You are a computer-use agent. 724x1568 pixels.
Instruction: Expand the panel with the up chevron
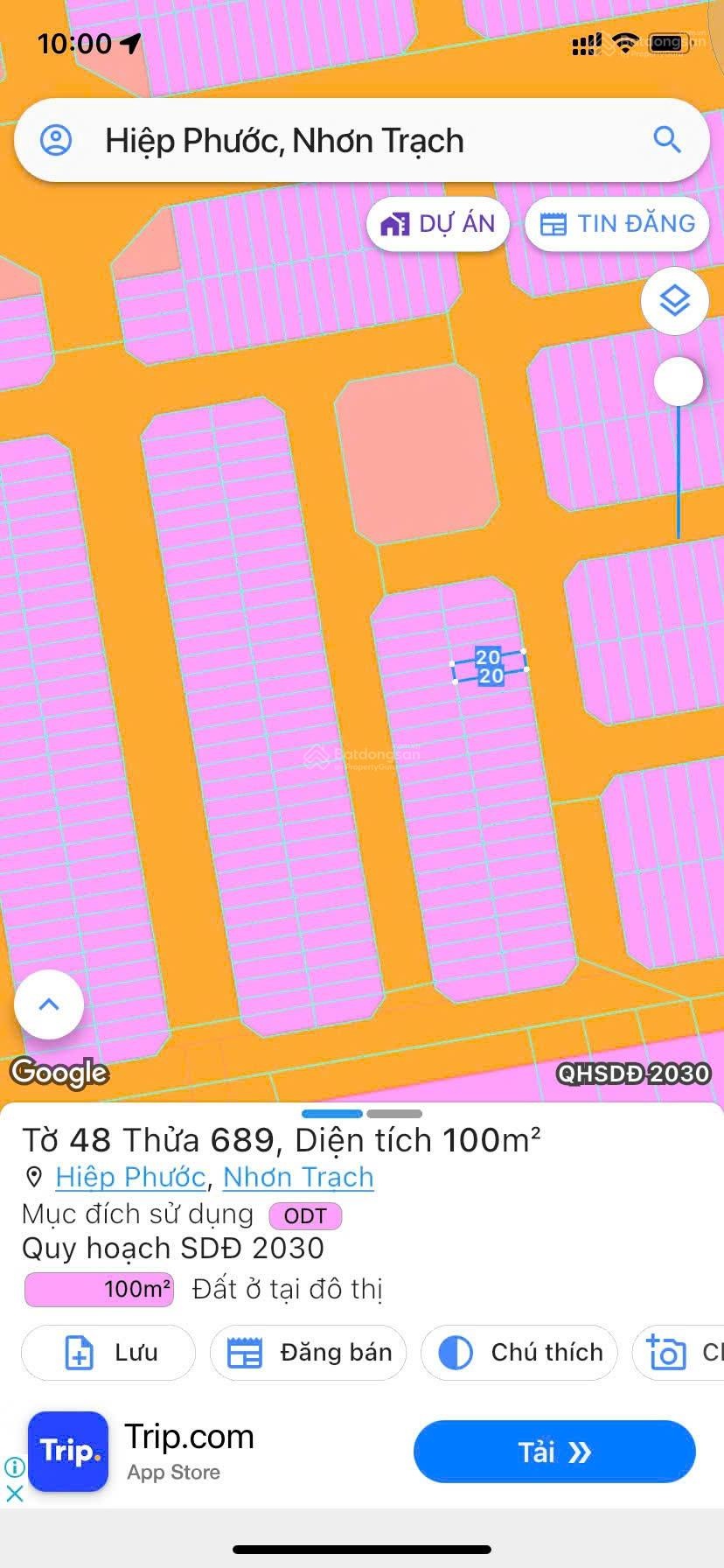[49, 1004]
